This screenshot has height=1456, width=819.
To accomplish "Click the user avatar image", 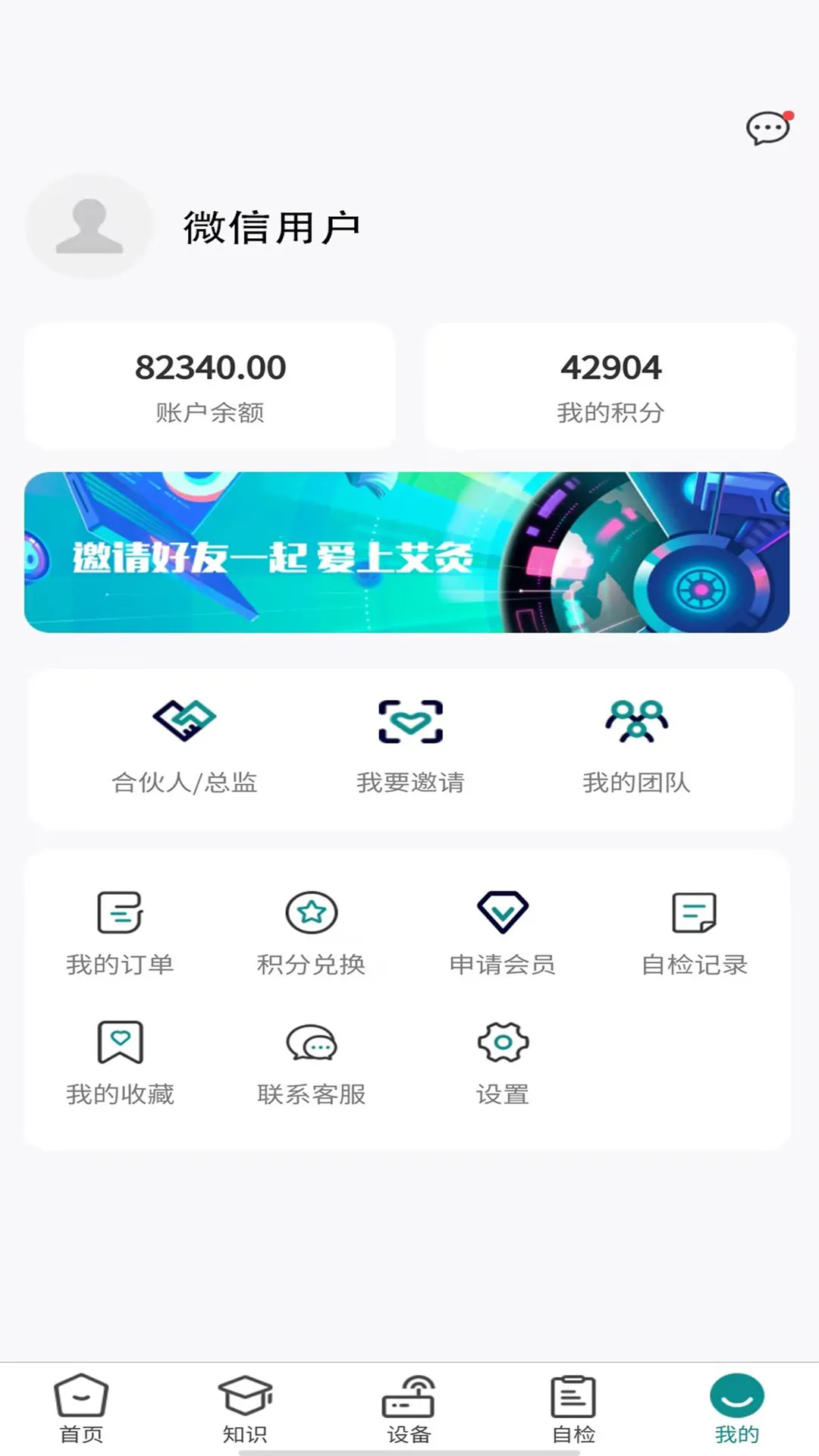I will click(x=89, y=225).
